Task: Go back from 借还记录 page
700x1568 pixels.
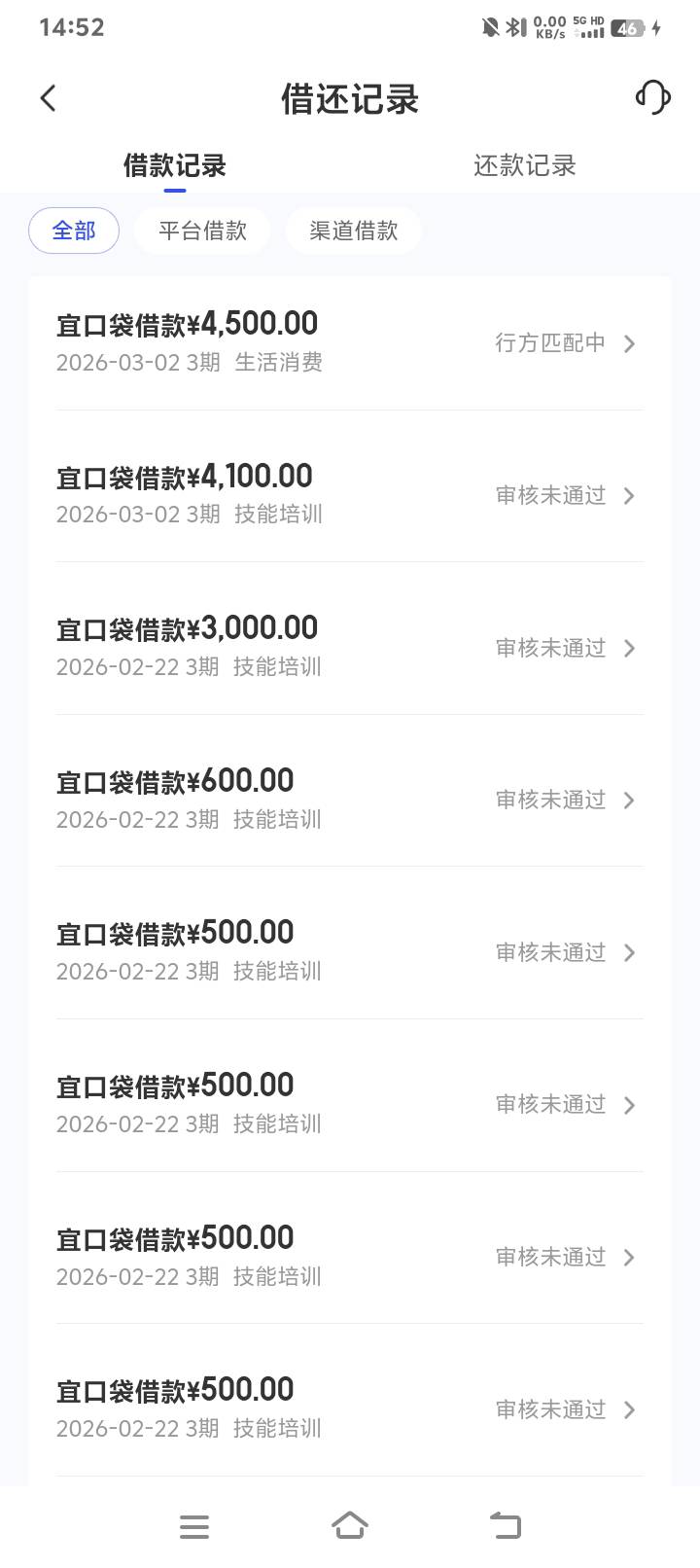Action: (49, 98)
